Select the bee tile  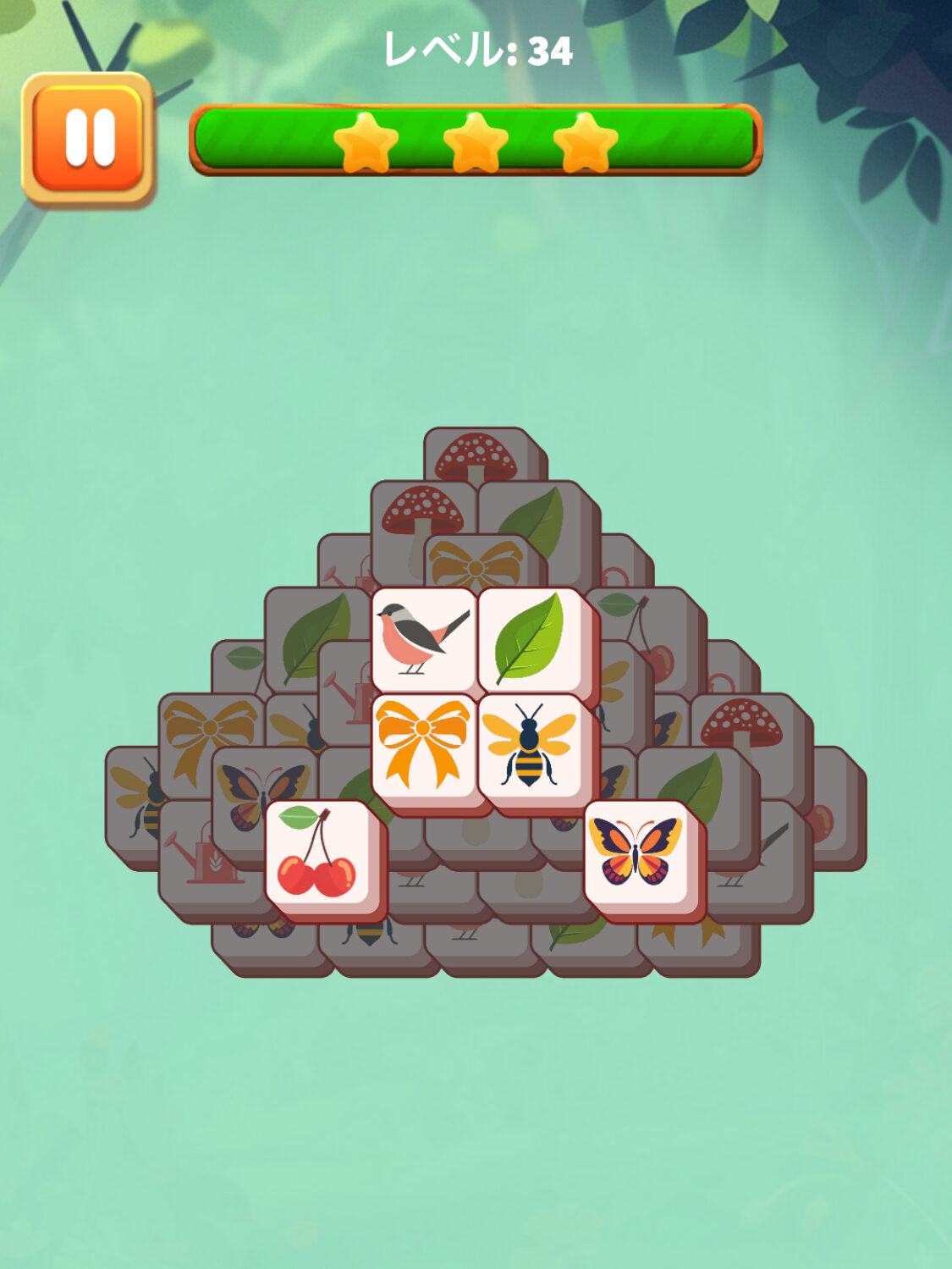point(531,745)
